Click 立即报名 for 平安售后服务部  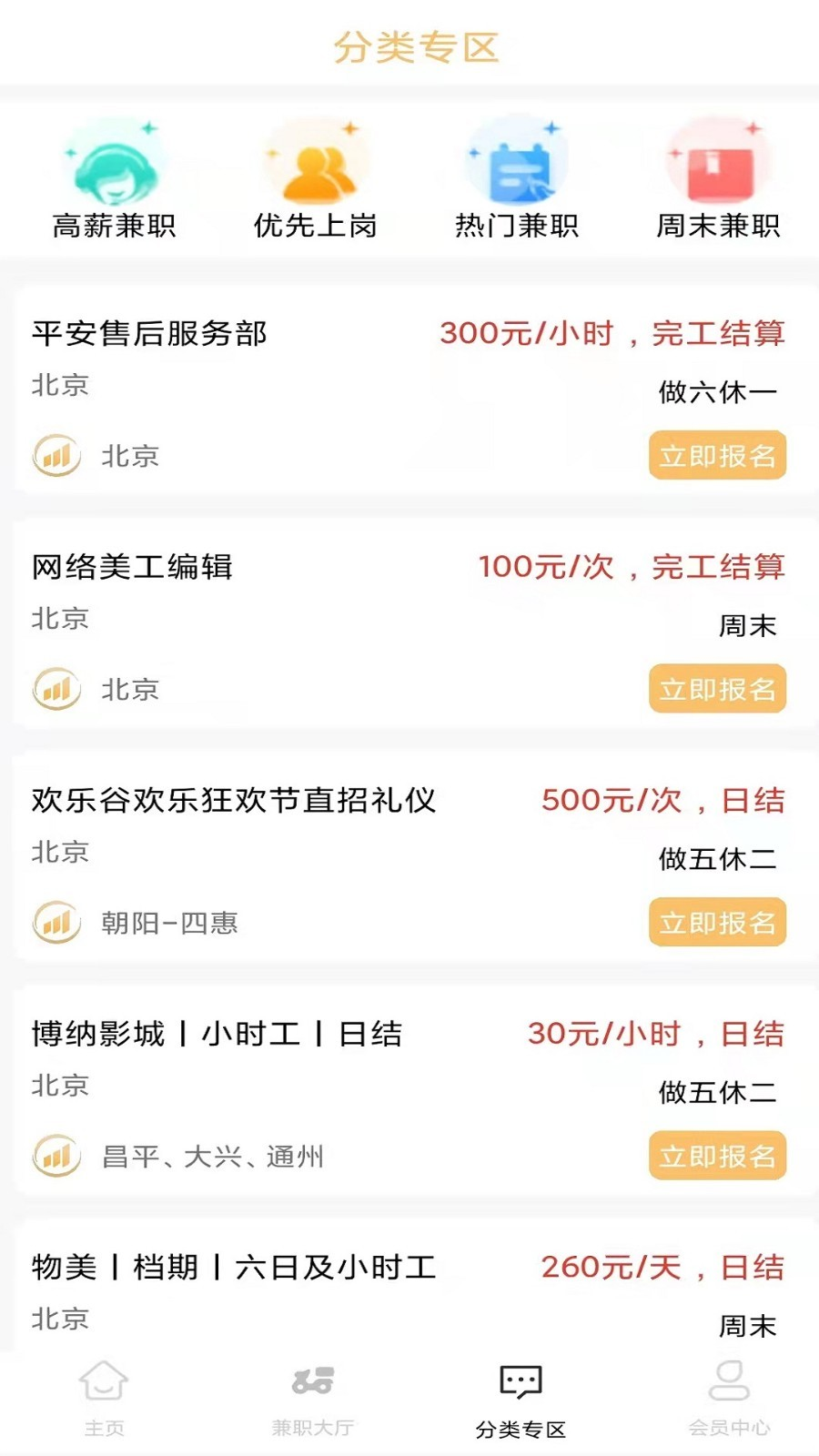[716, 456]
